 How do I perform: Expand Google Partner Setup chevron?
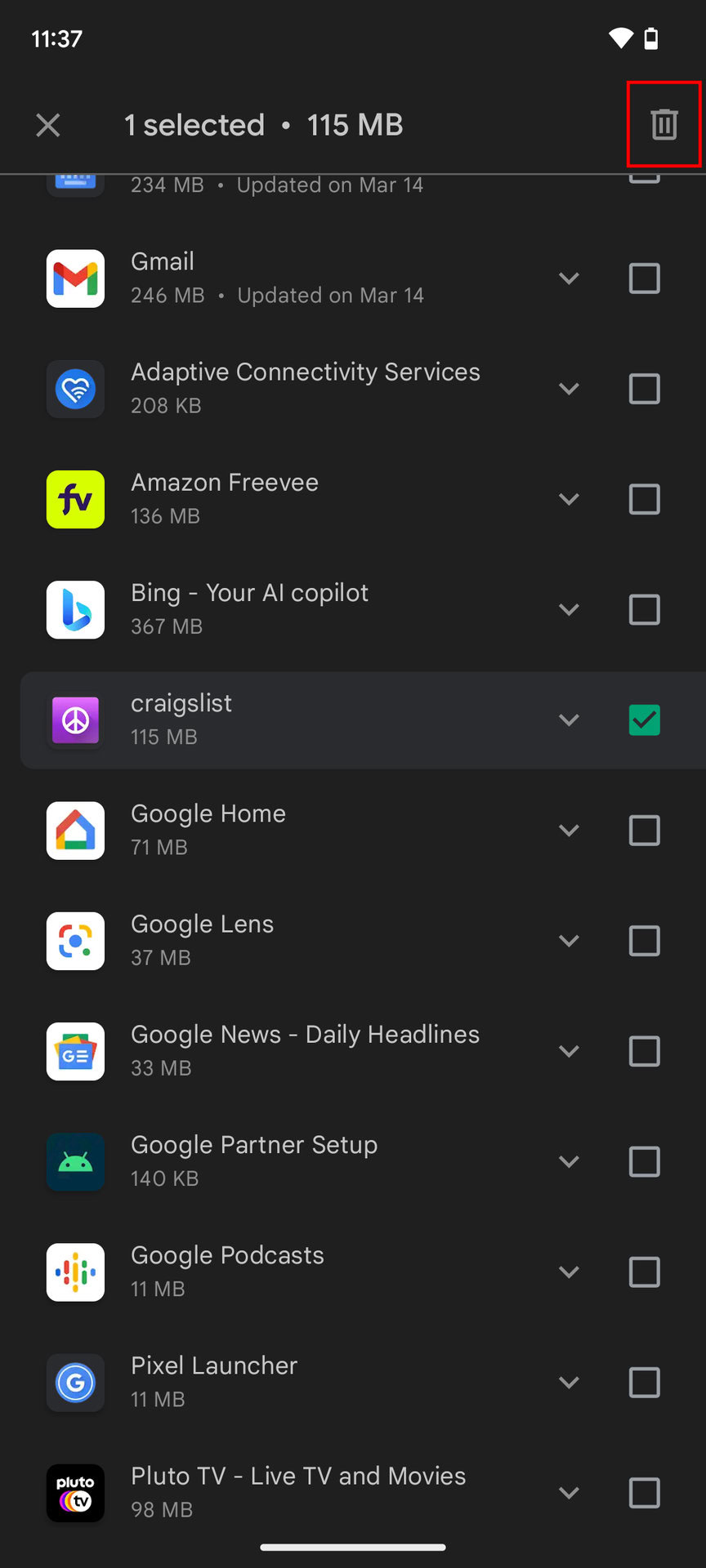click(x=569, y=1161)
